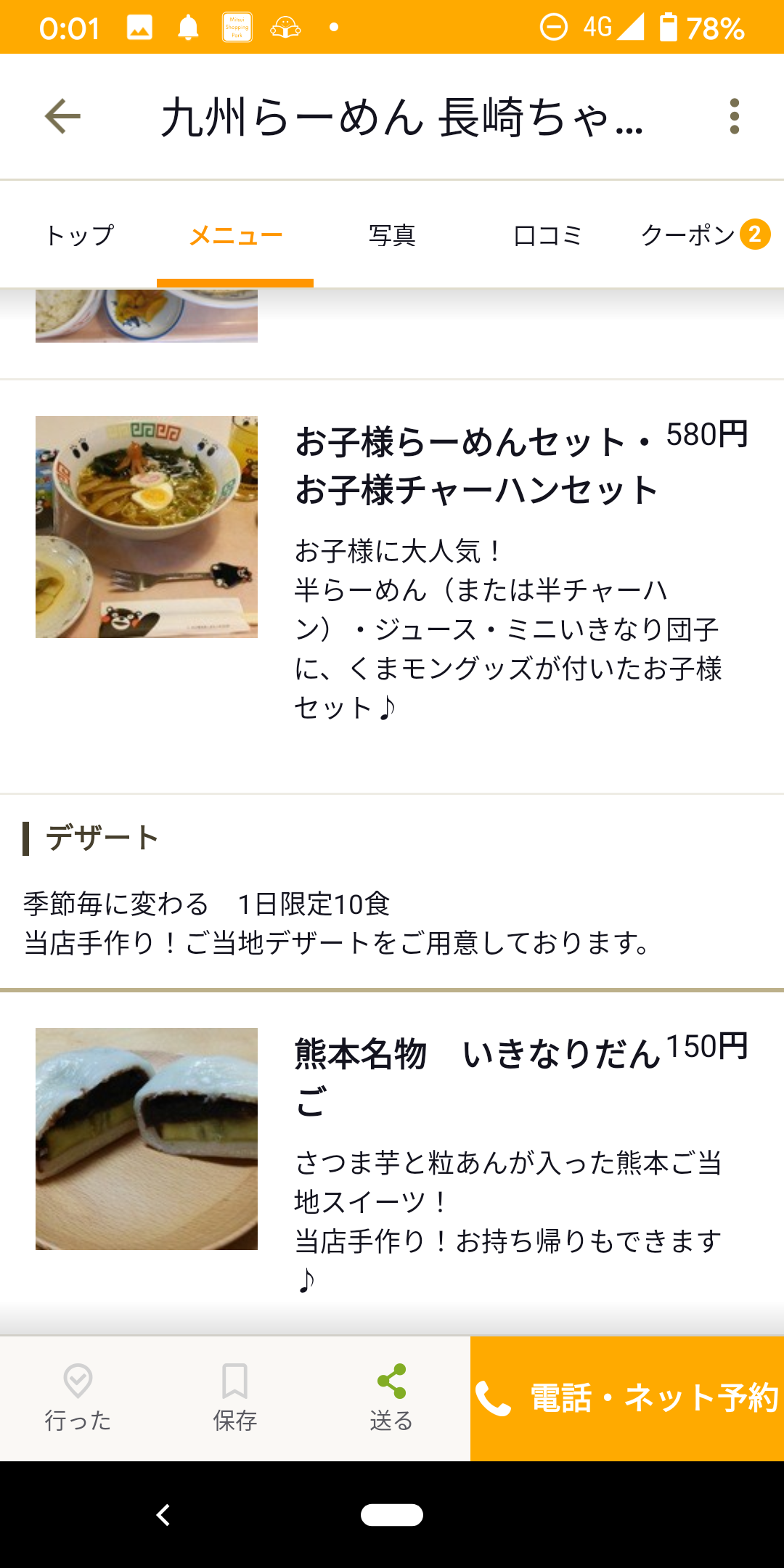Tap the back arrow to previous screen
This screenshot has width=784, height=1568.
(x=62, y=116)
